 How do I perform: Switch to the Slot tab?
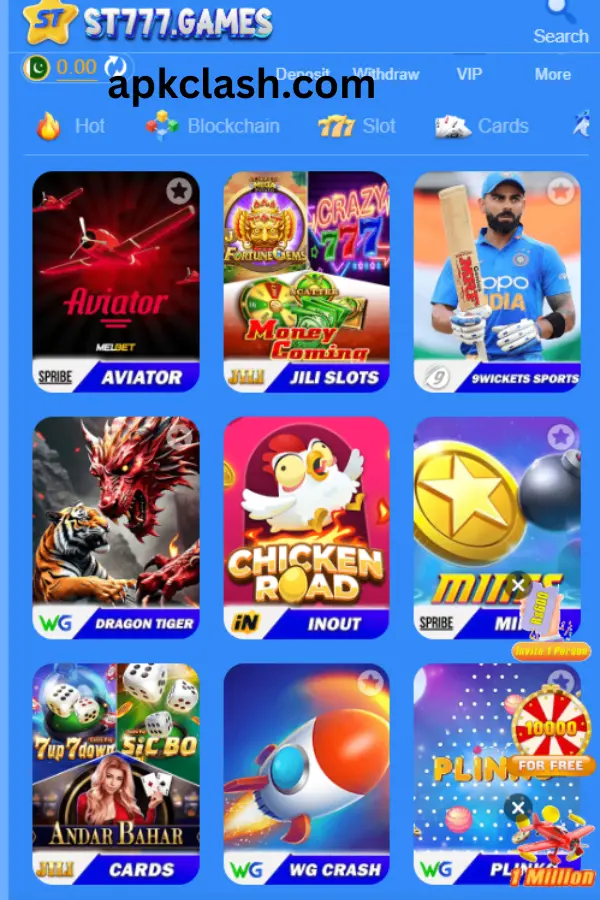coord(357,126)
